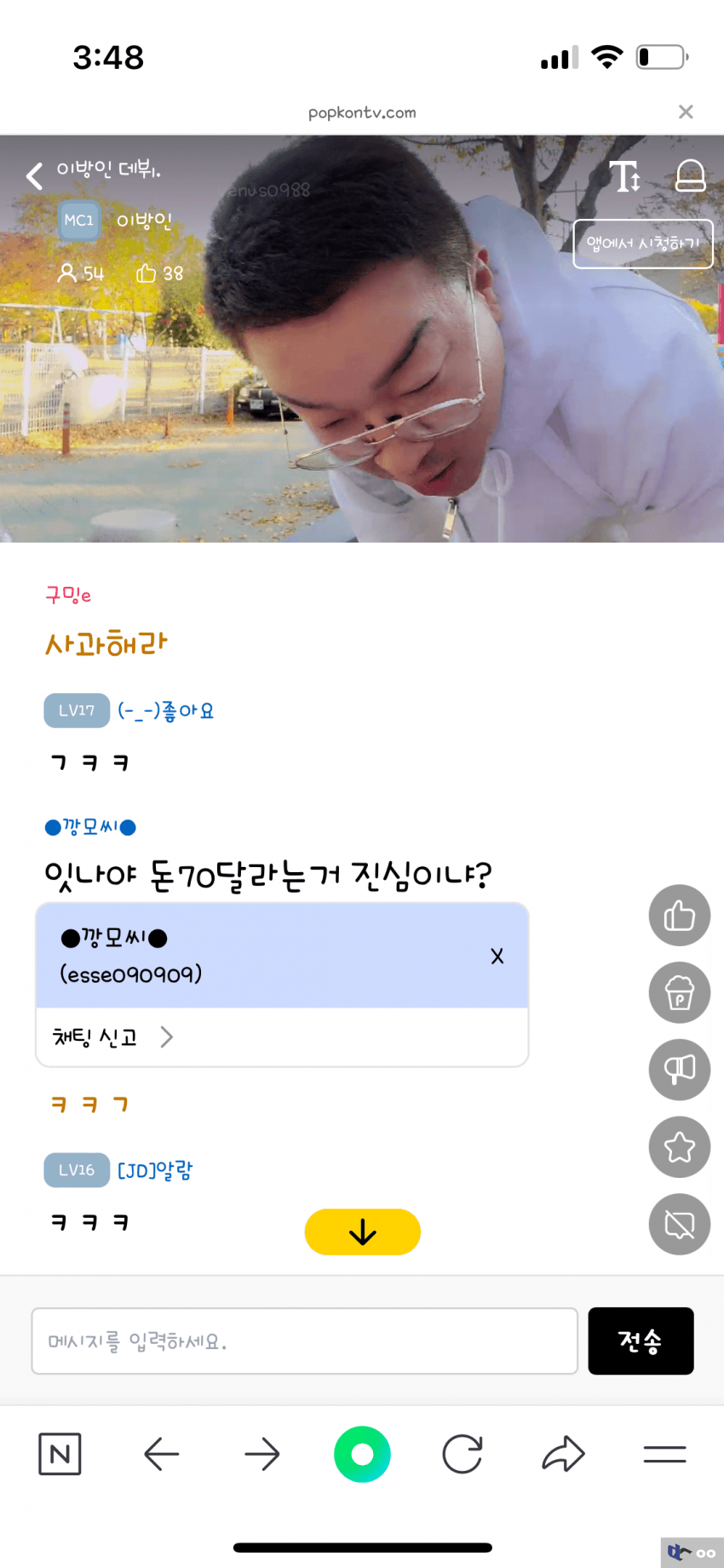Open the browser hamburger menu
724x1568 pixels.
coord(664,1454)
